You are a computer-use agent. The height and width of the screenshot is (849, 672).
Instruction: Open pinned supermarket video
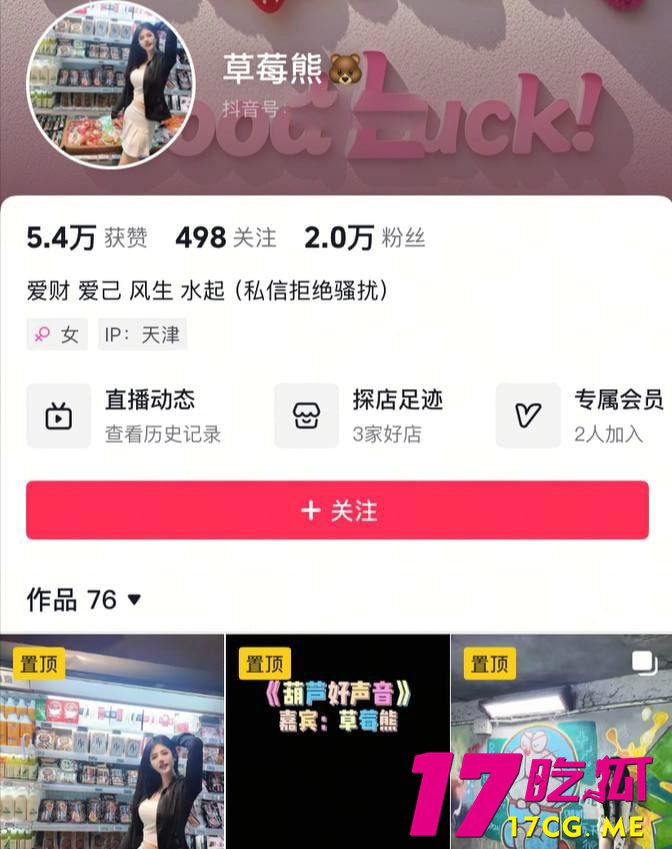(x=112, y=745)
